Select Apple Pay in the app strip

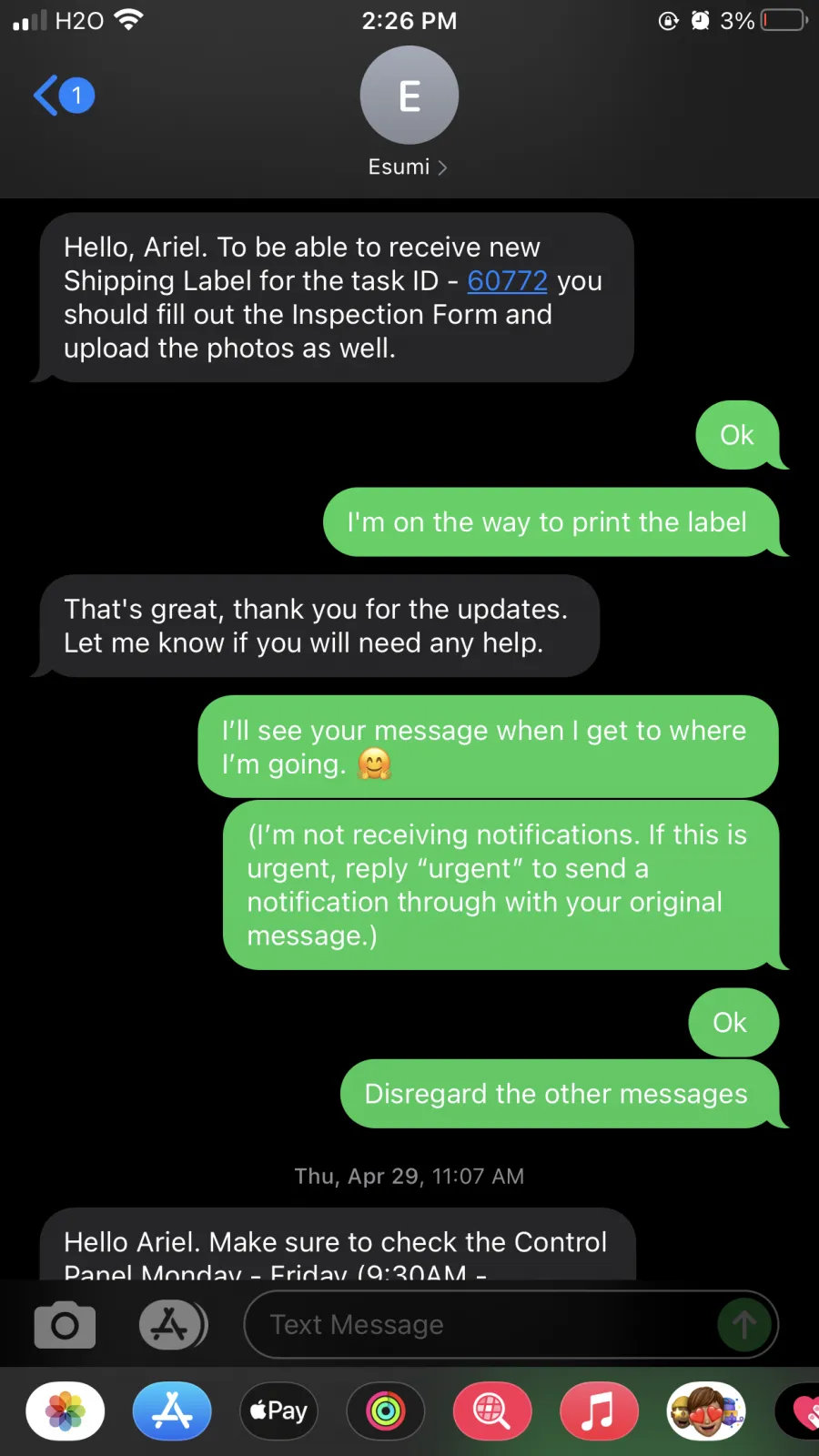pos(278,1411)
